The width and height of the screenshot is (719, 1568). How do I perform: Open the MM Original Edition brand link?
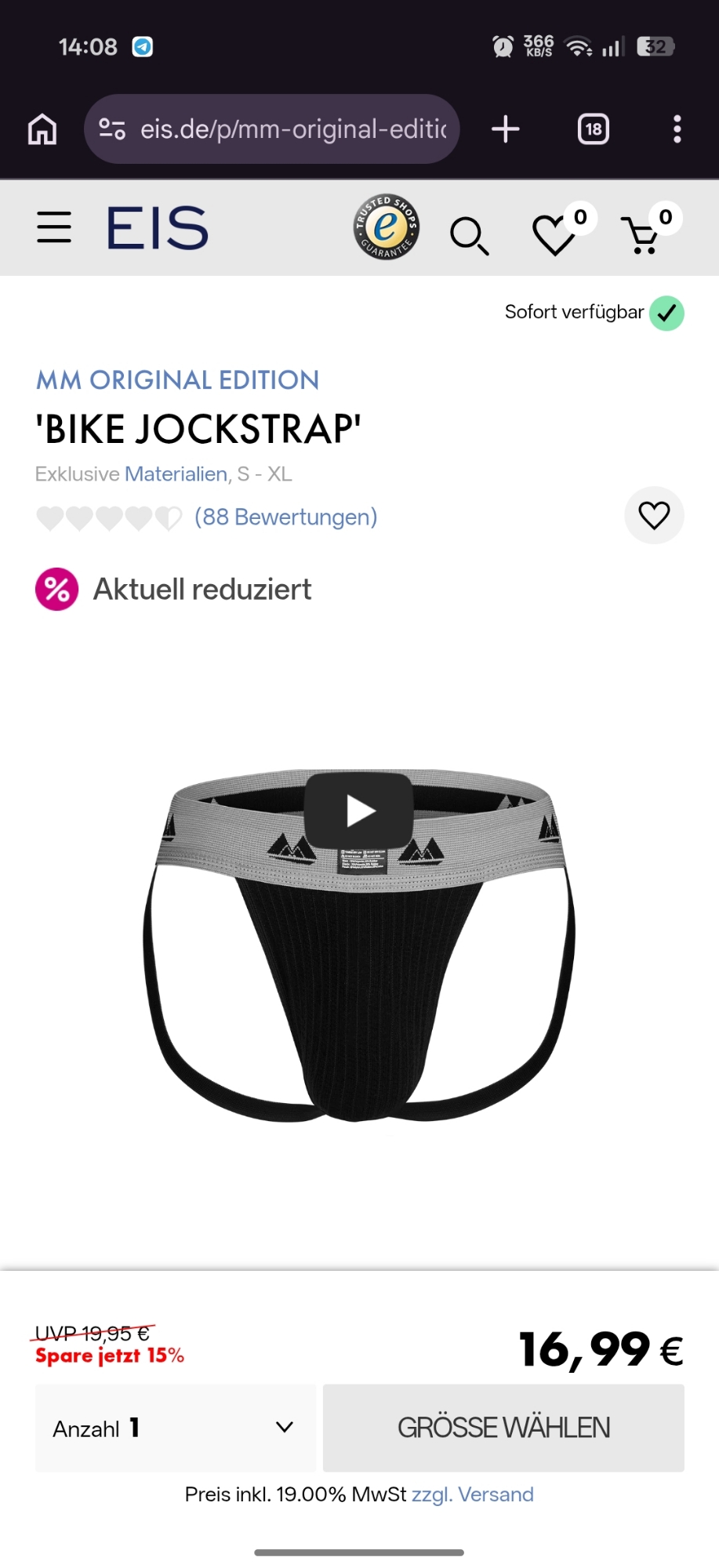click(177, 380)
